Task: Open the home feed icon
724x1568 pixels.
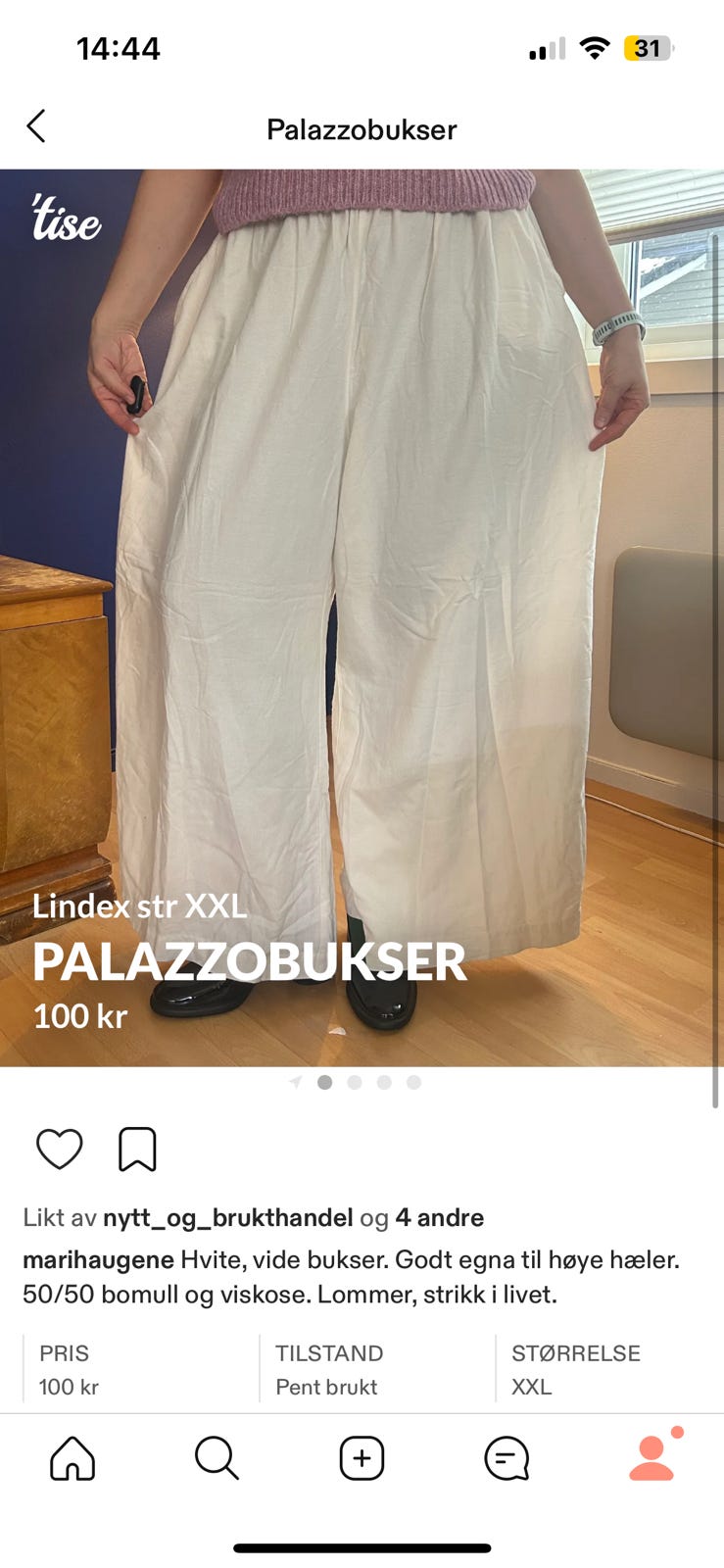Action: coord(72,1458)
